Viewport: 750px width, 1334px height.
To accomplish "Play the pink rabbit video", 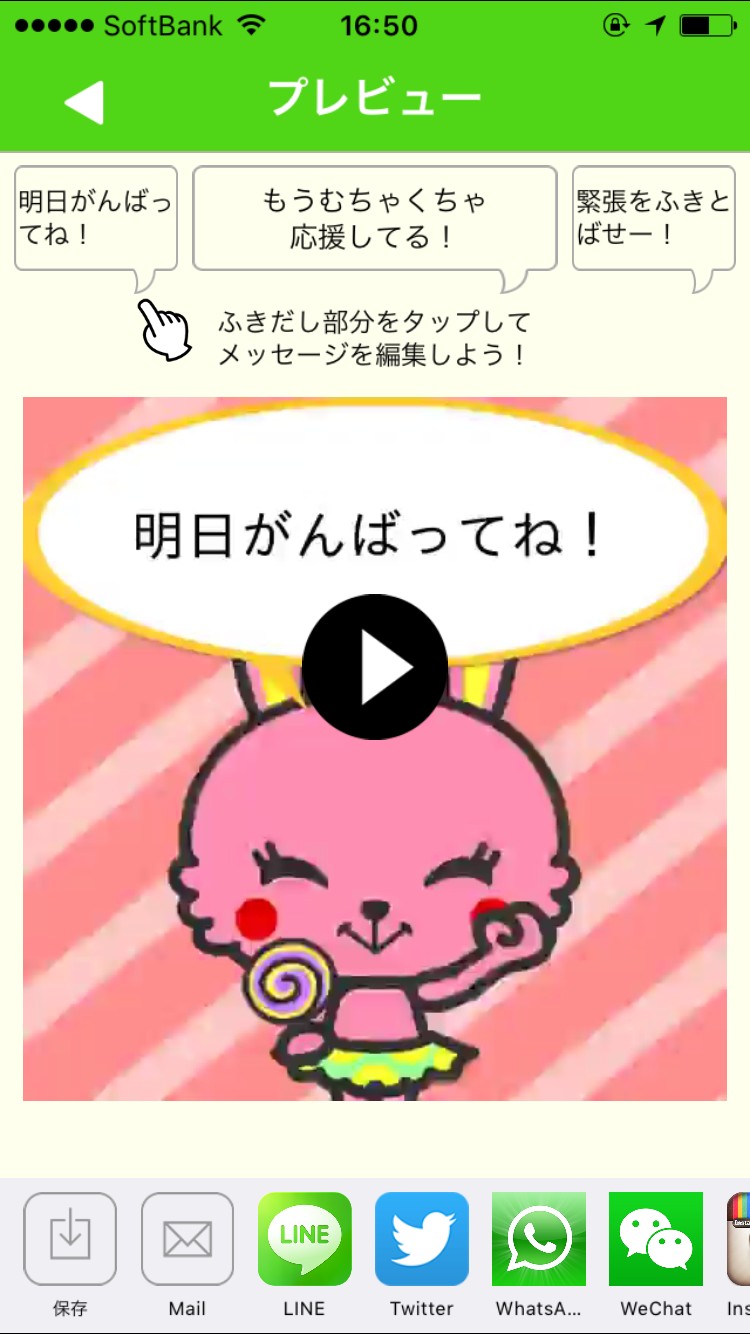I will 374,667.
